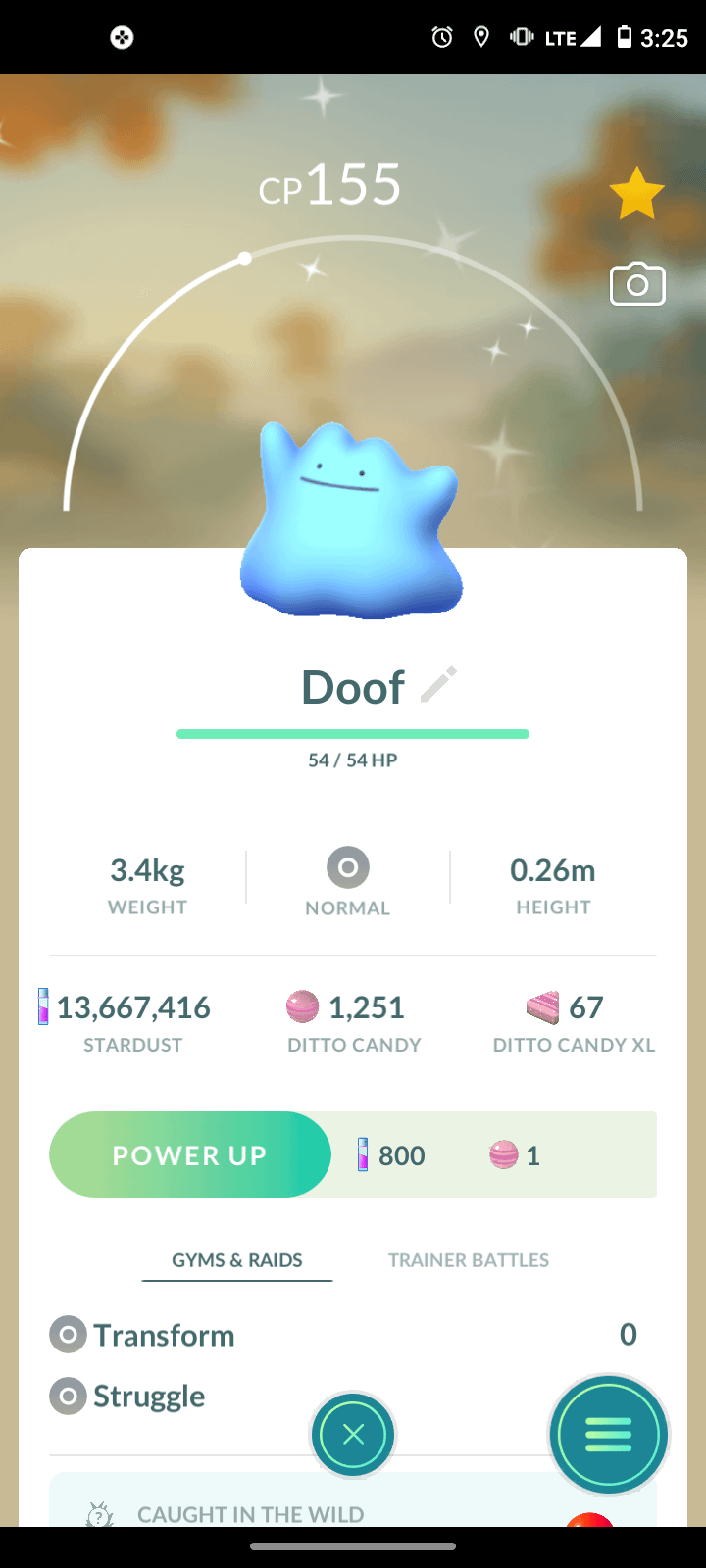Toggle the favorite star for Doof
Viewport: 706px width, 1568px height.
(636, 192)
